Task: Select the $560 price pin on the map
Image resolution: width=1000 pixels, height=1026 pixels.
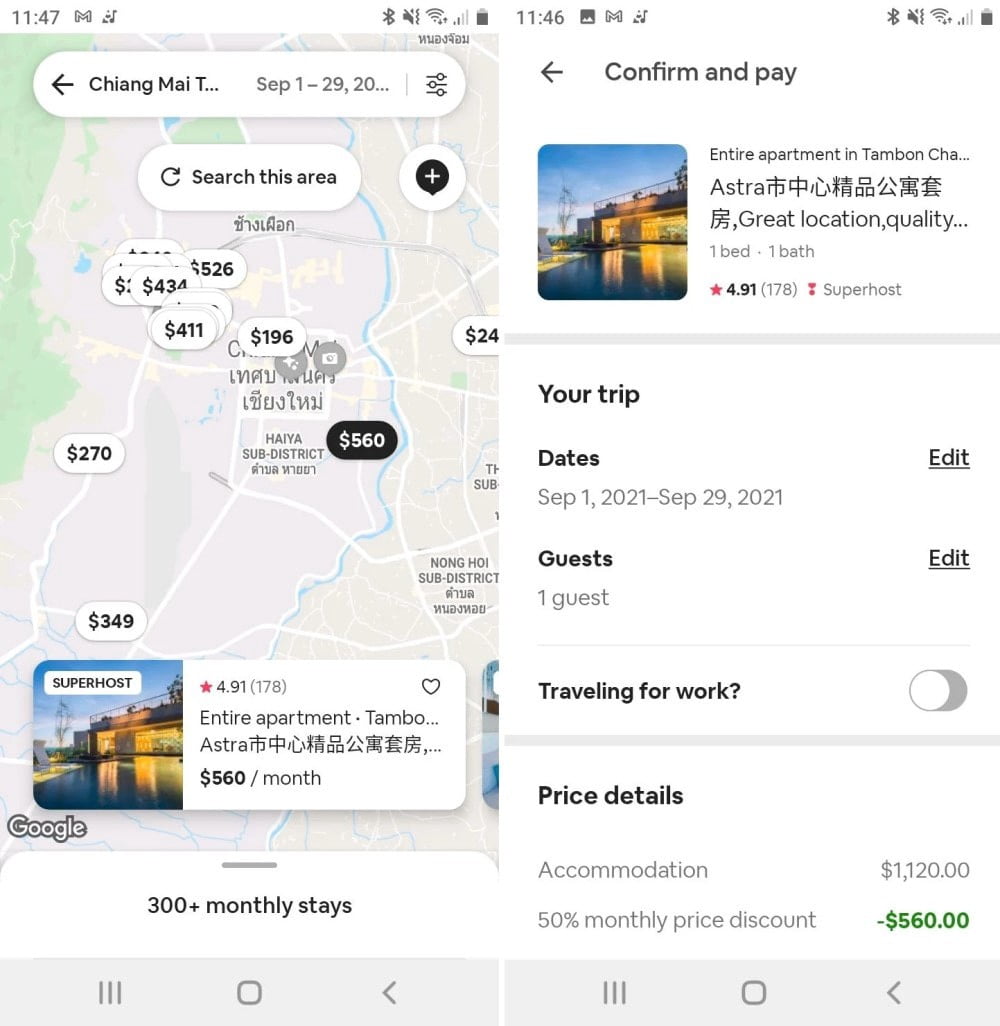Action: pos(362,440)
